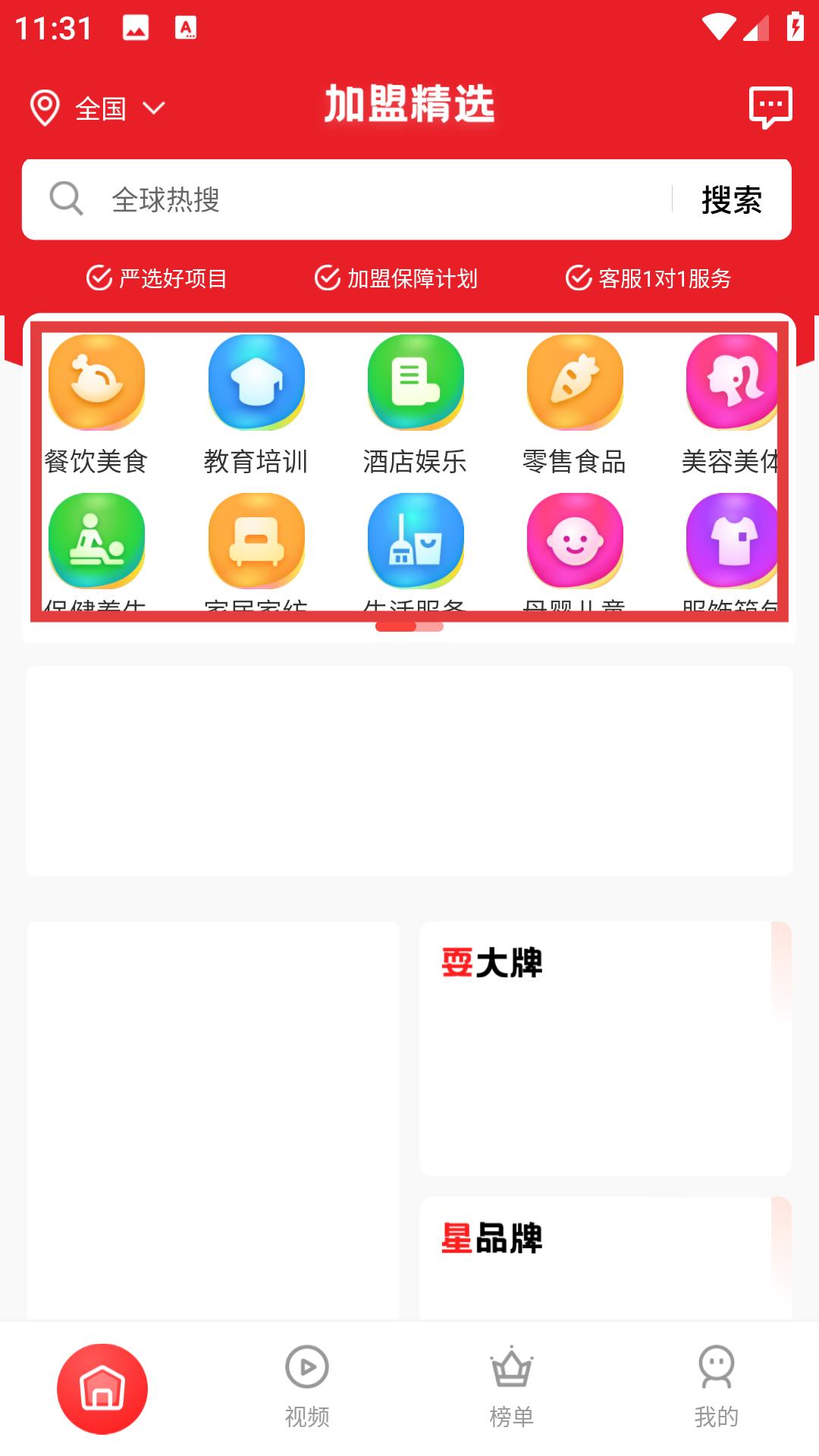Open the 全国 location dropdown

pyautogui.click(x=99, y=108)
